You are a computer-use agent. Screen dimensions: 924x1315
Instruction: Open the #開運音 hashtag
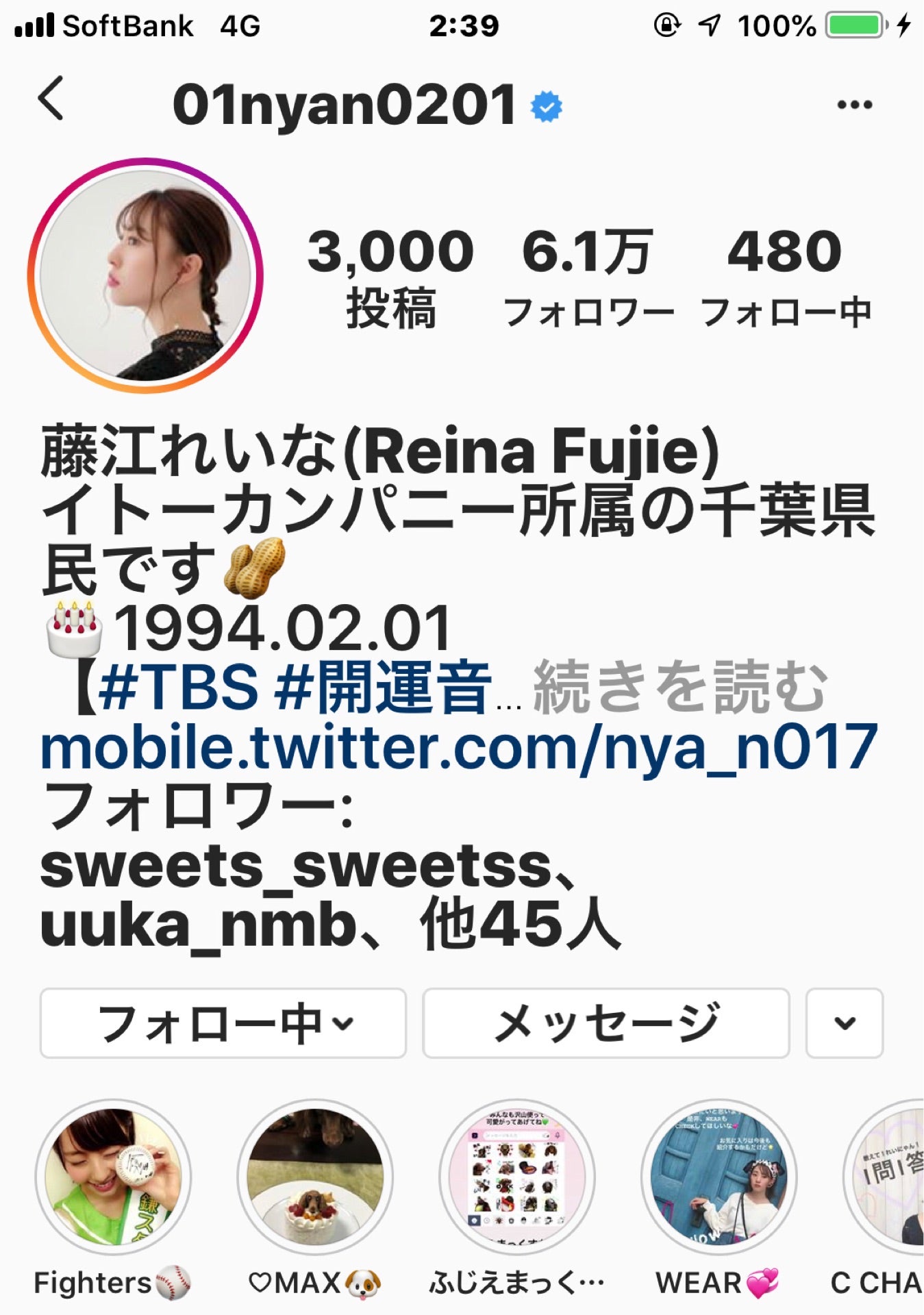coord(382,686)
